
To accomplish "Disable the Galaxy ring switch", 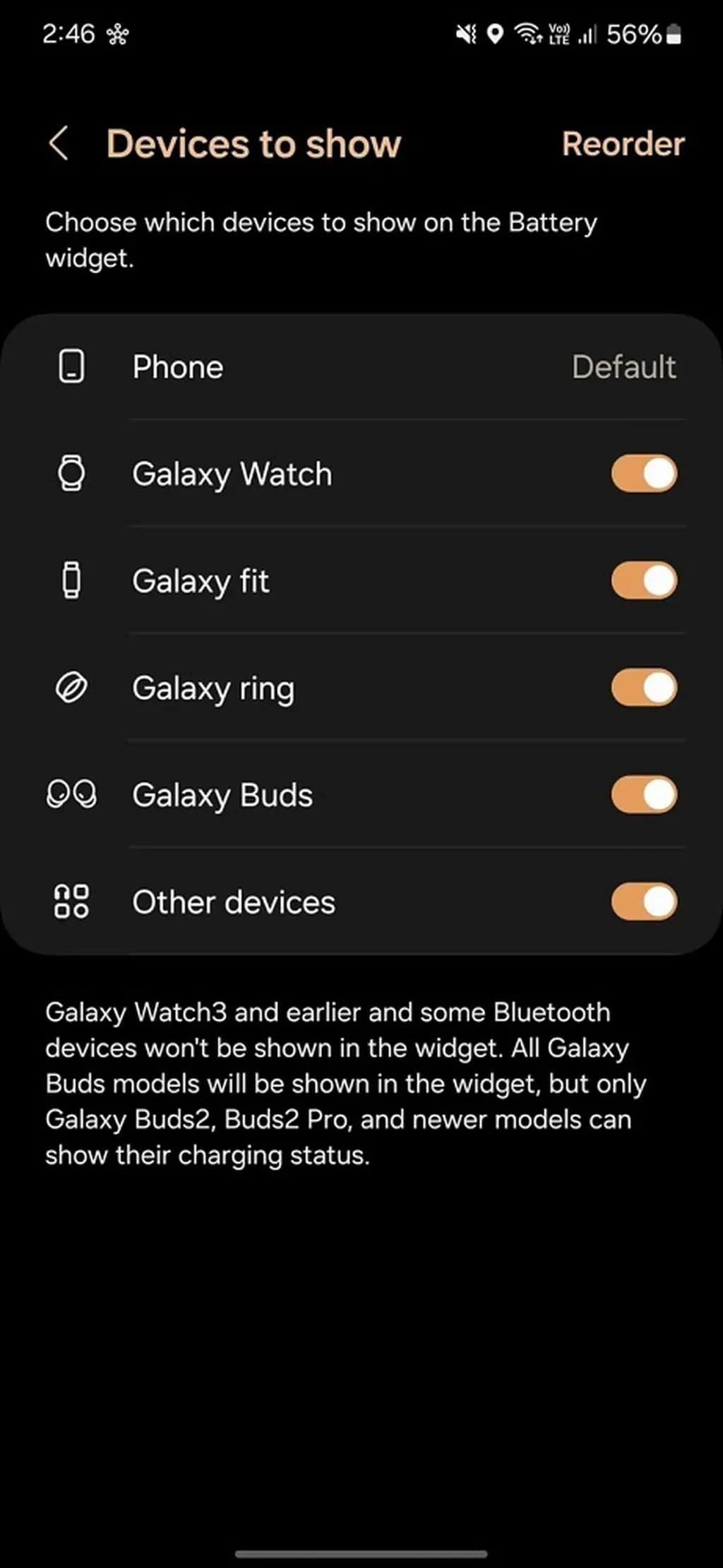I will pos(643,688).
